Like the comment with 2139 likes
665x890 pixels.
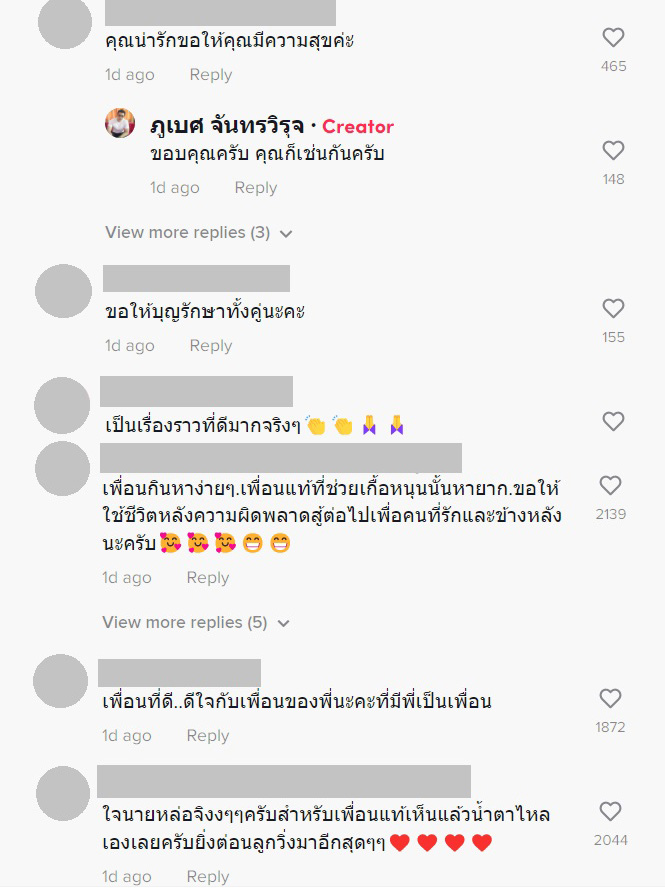click(611, 486)
